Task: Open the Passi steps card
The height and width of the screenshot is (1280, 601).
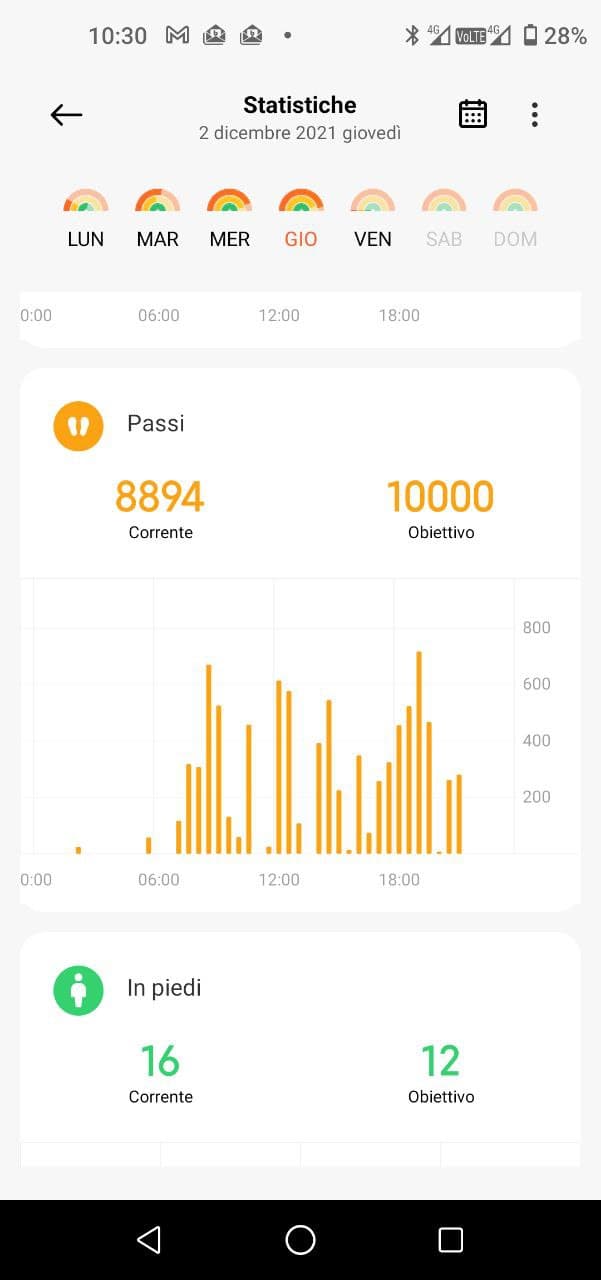Action: pyautogui.click(x=300, y=640)
